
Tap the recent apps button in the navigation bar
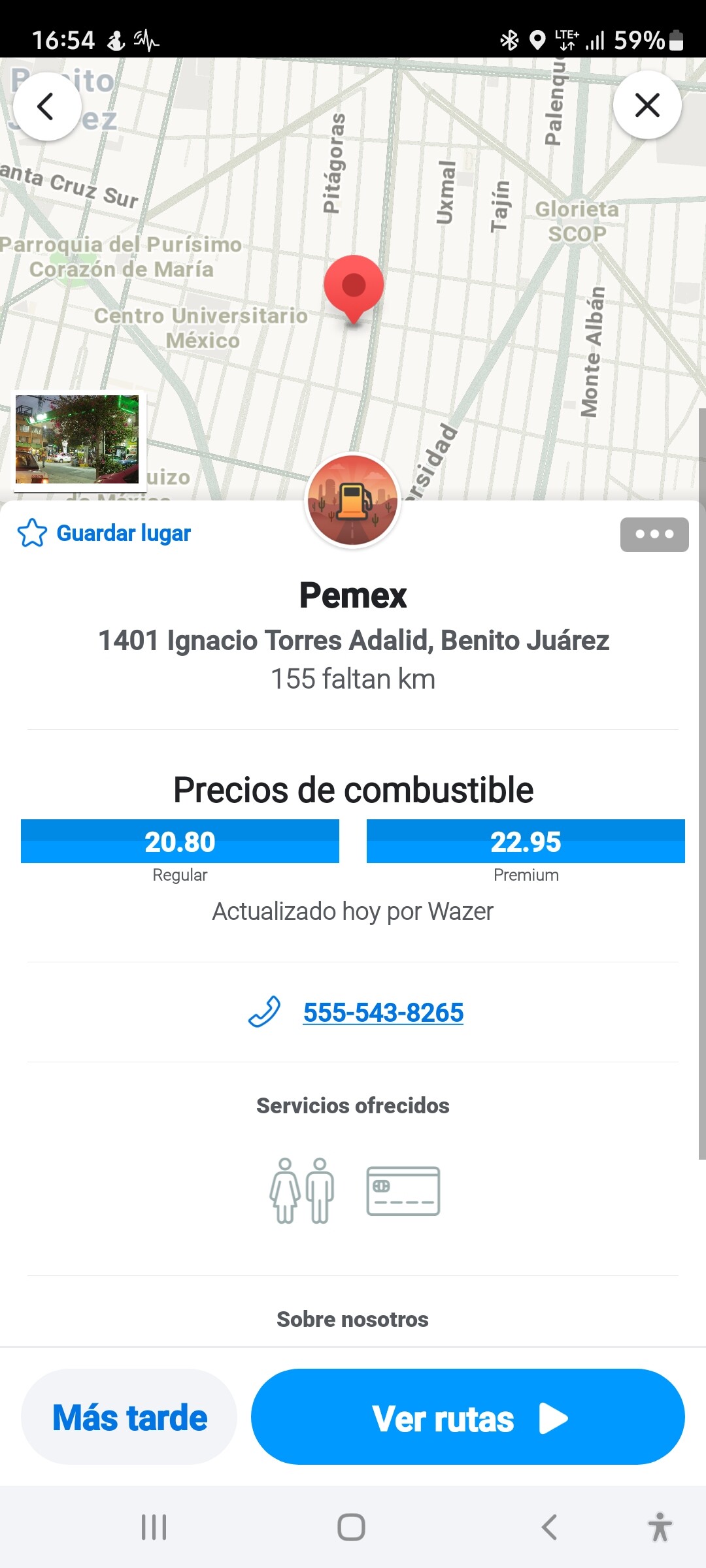coord(154,1526)
